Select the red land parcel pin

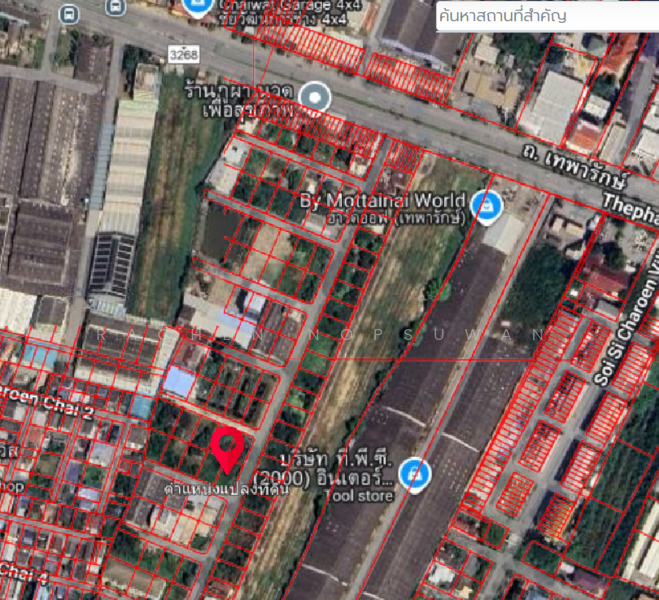(x=229, y=448)
